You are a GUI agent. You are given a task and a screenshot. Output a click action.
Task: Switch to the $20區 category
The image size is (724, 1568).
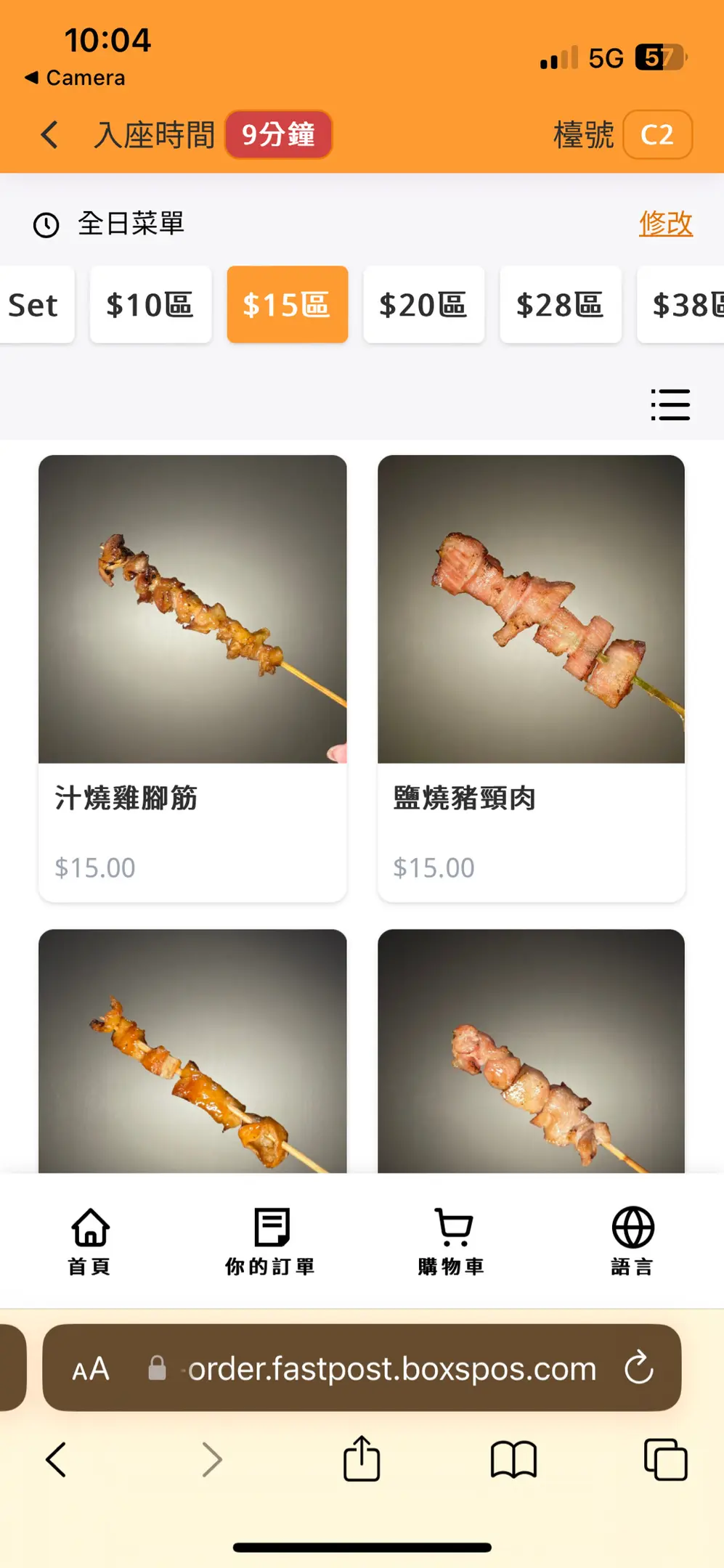coord(423,305)
